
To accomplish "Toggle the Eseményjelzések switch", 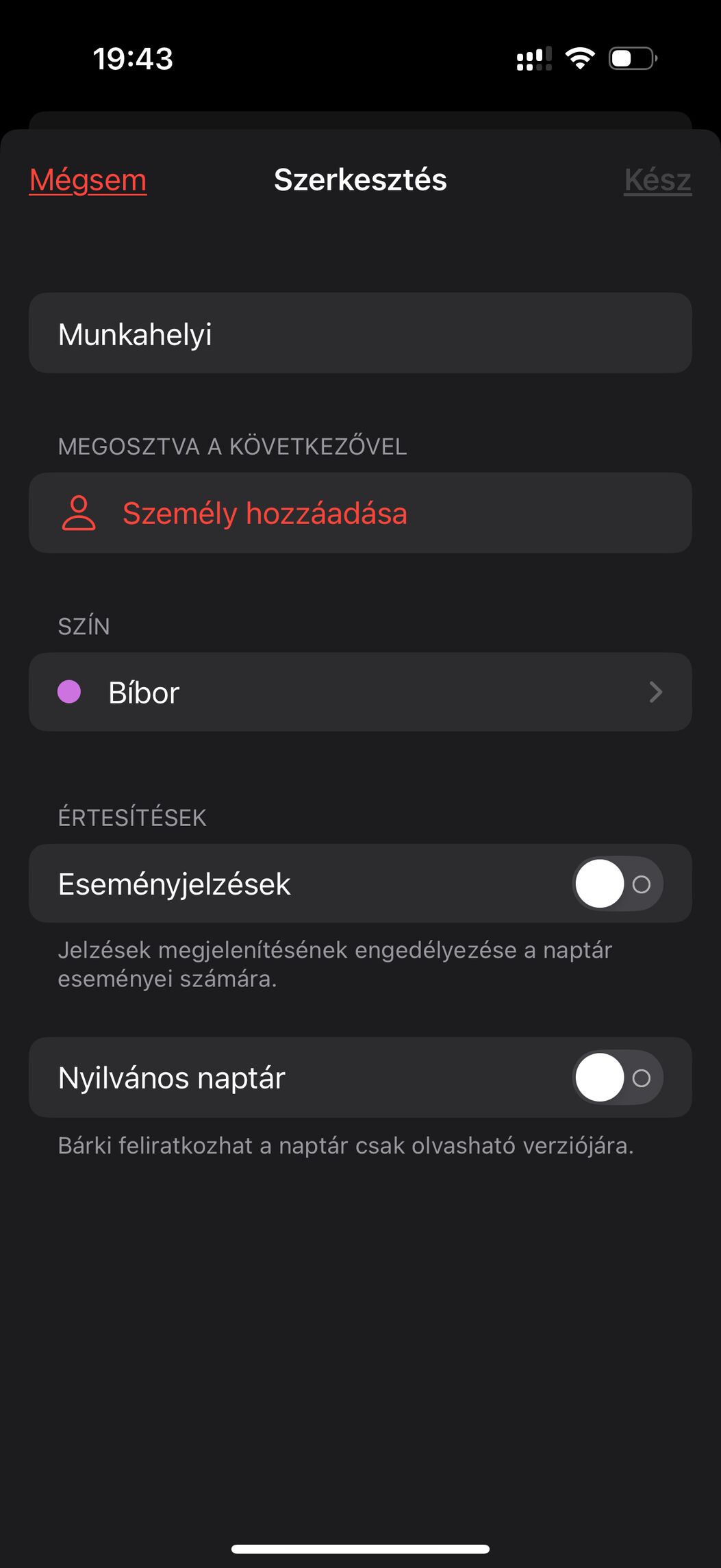I will pyautogui.click(x=618, y=884).
